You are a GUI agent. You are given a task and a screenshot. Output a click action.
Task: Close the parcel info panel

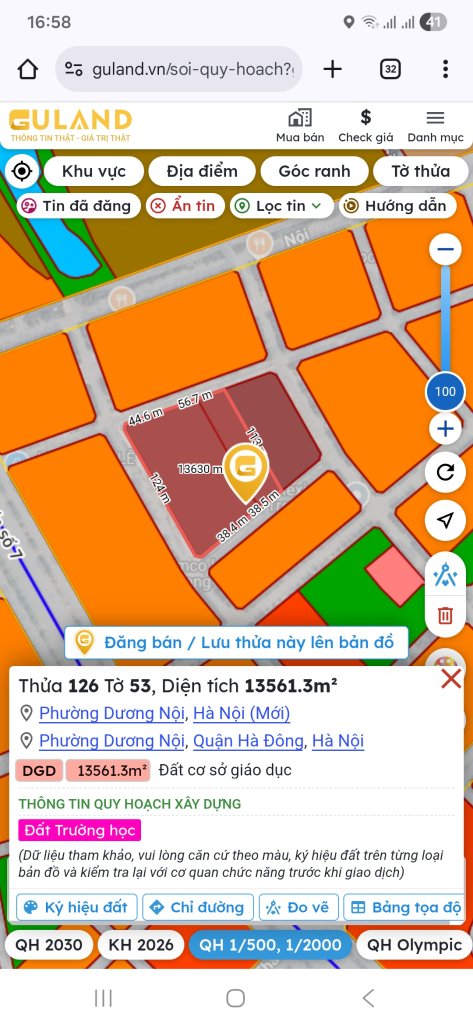(451, 679)
